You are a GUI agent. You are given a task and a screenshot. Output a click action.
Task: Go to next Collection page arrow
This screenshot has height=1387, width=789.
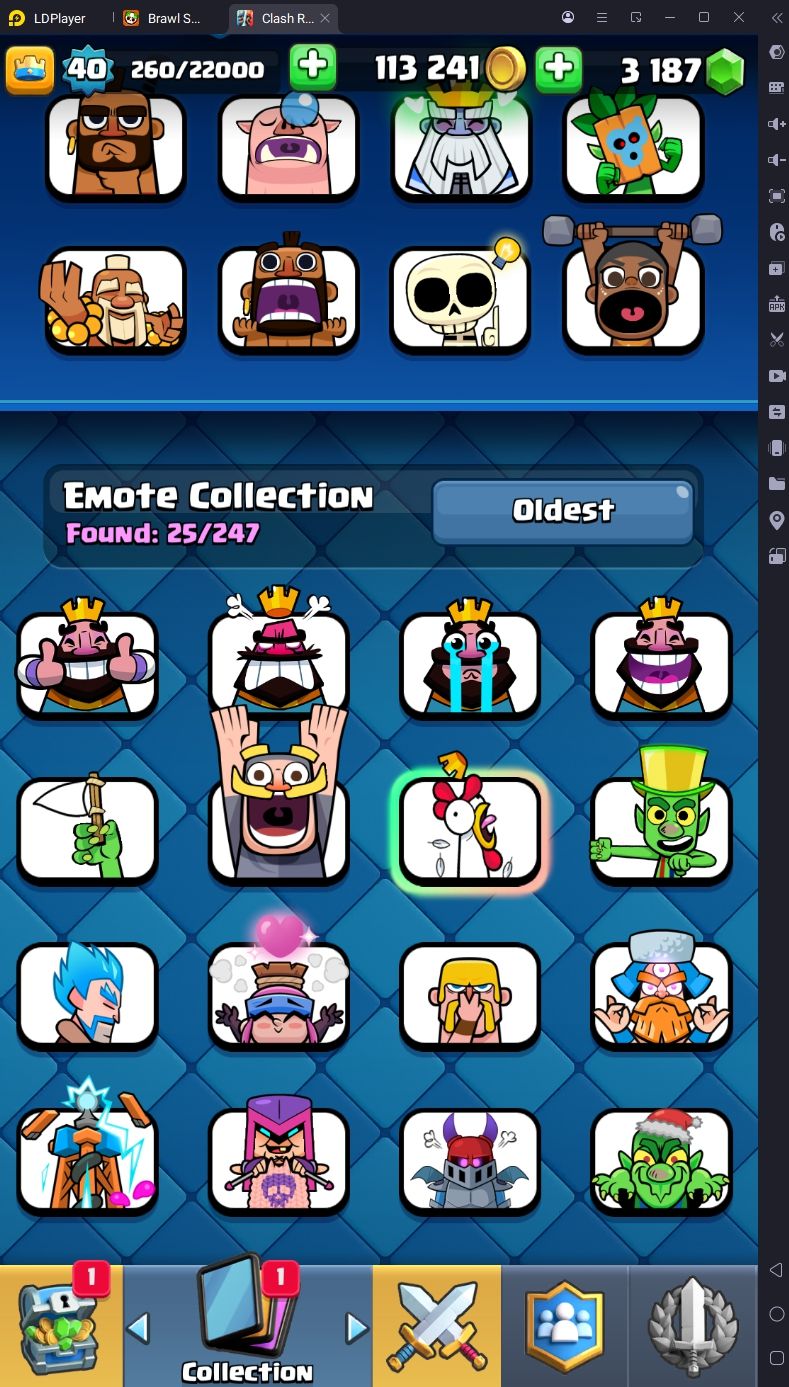click(x=356, y=1328)
